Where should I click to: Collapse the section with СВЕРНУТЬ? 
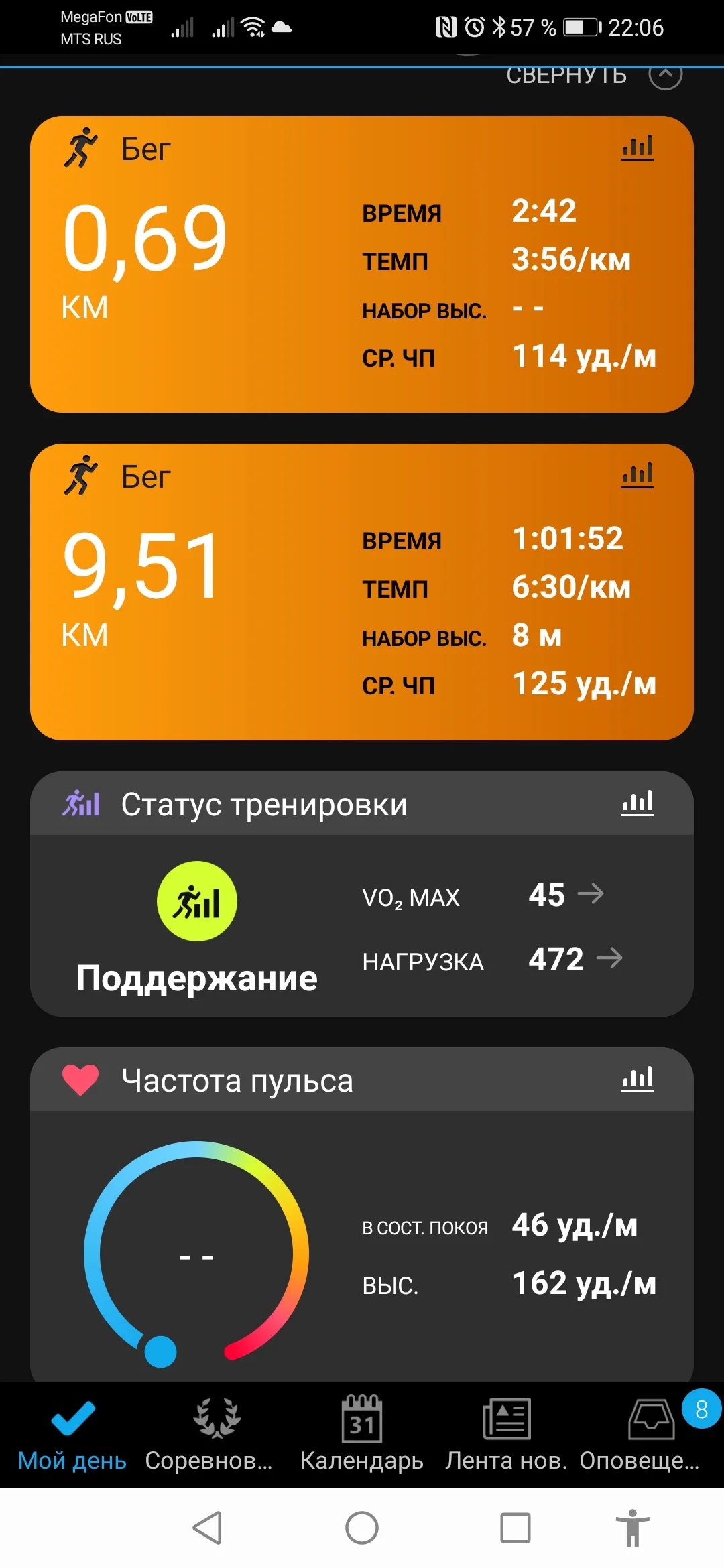point(594,76)
